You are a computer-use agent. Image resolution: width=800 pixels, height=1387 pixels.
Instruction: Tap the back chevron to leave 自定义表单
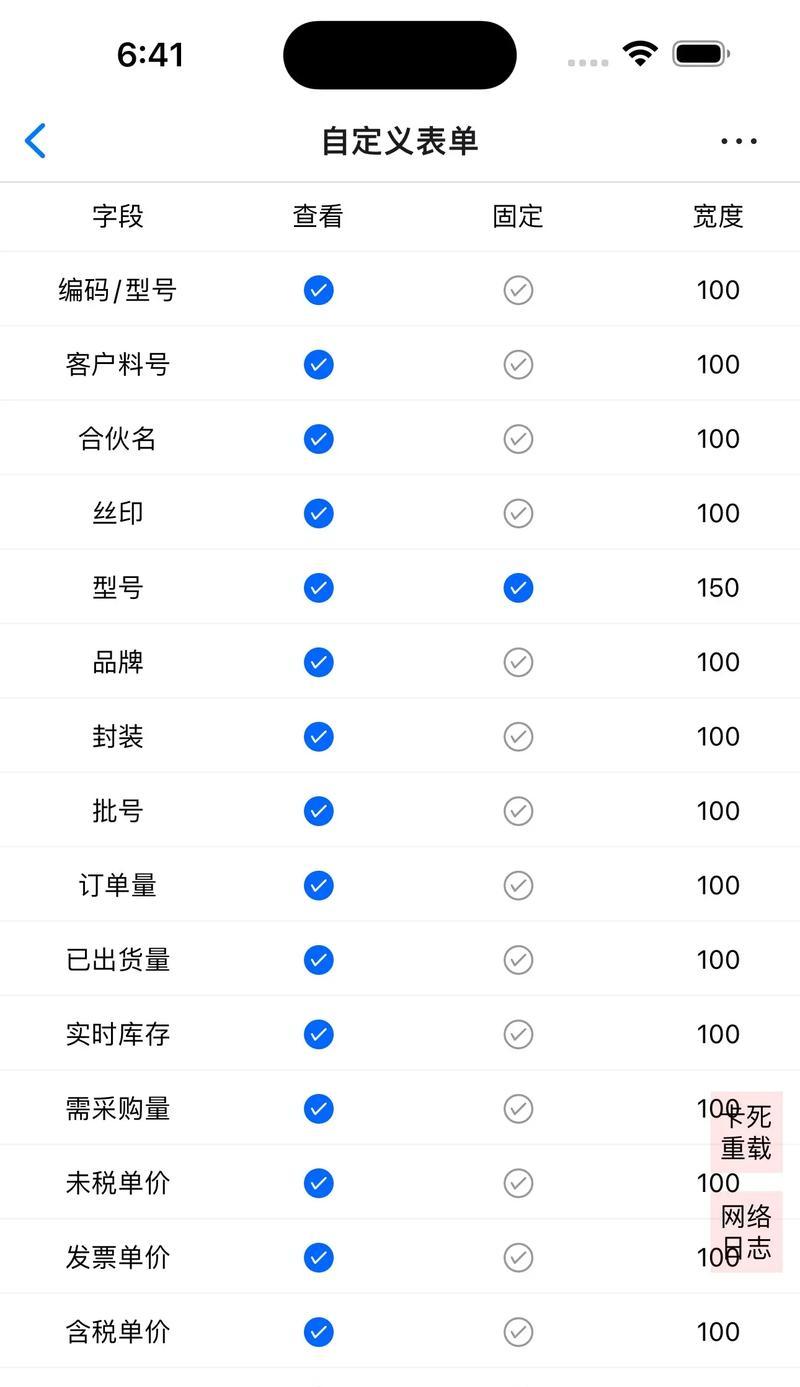[36, 141]
